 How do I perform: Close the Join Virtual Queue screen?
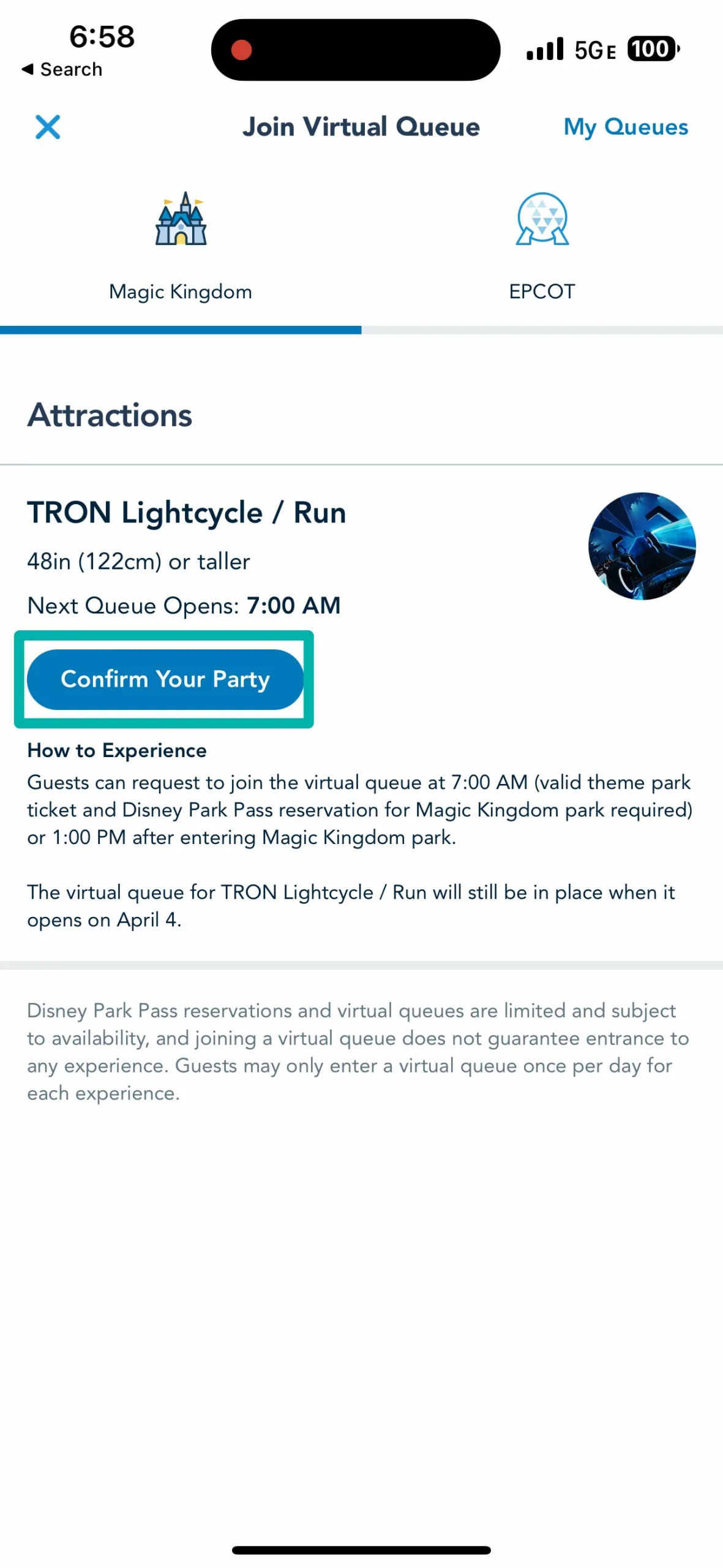click(x=48, y=127)
